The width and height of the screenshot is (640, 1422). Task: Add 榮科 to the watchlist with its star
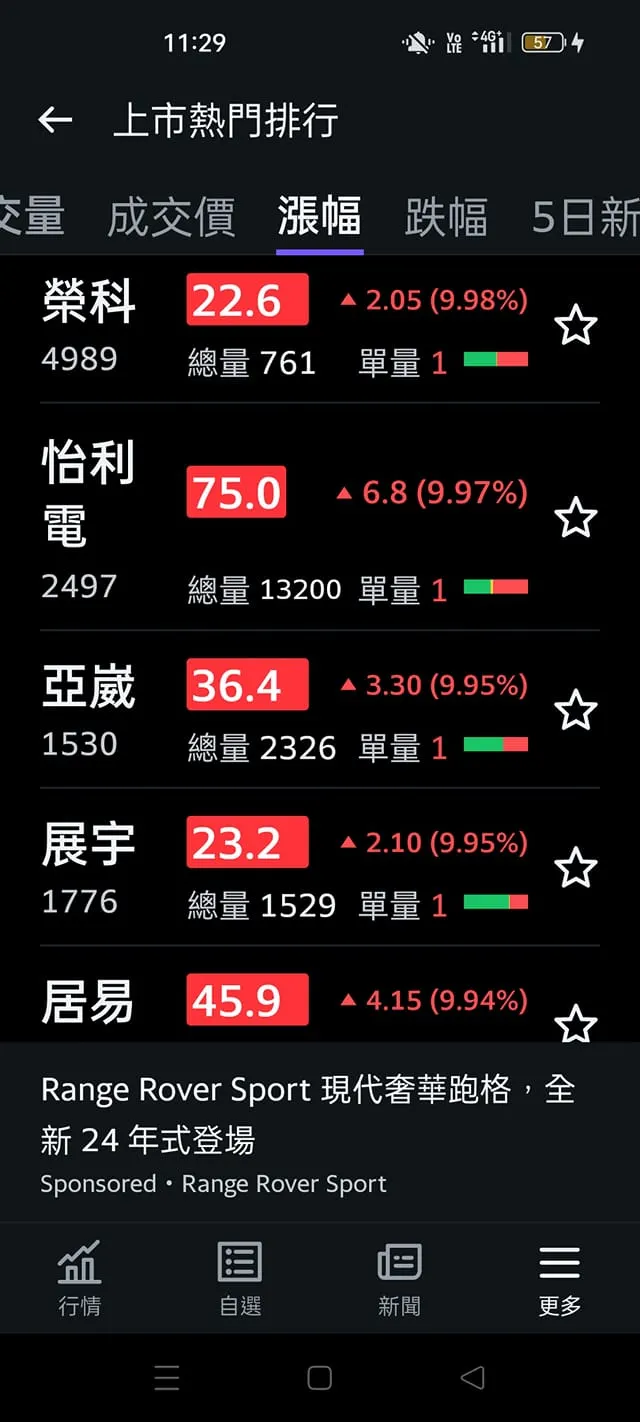pos(576,327)
